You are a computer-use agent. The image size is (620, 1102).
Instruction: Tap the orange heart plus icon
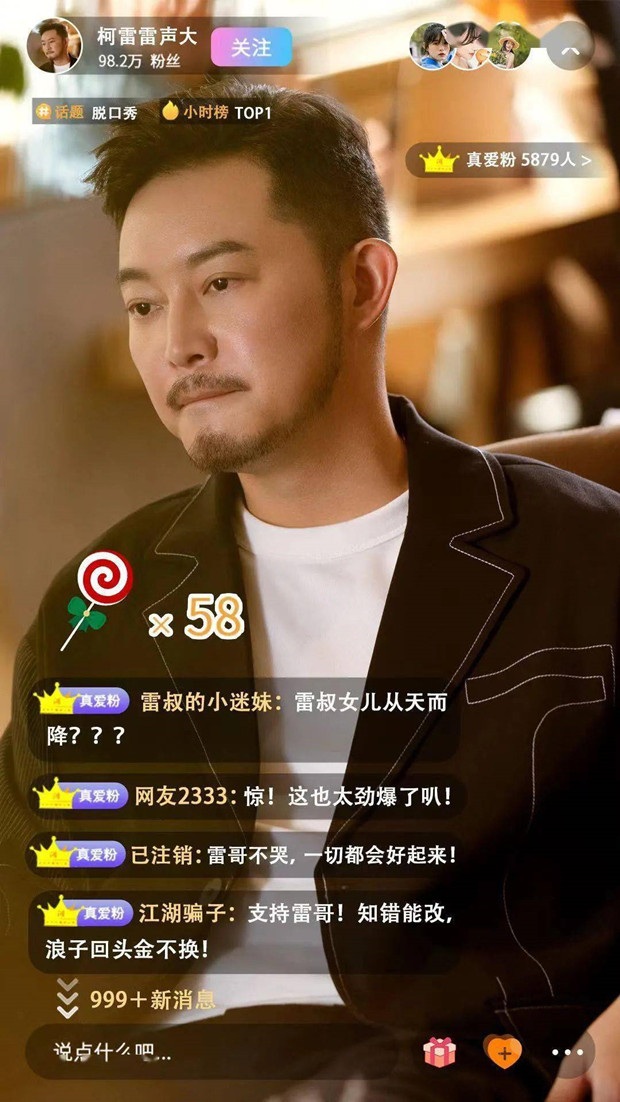coord(503,1051)
